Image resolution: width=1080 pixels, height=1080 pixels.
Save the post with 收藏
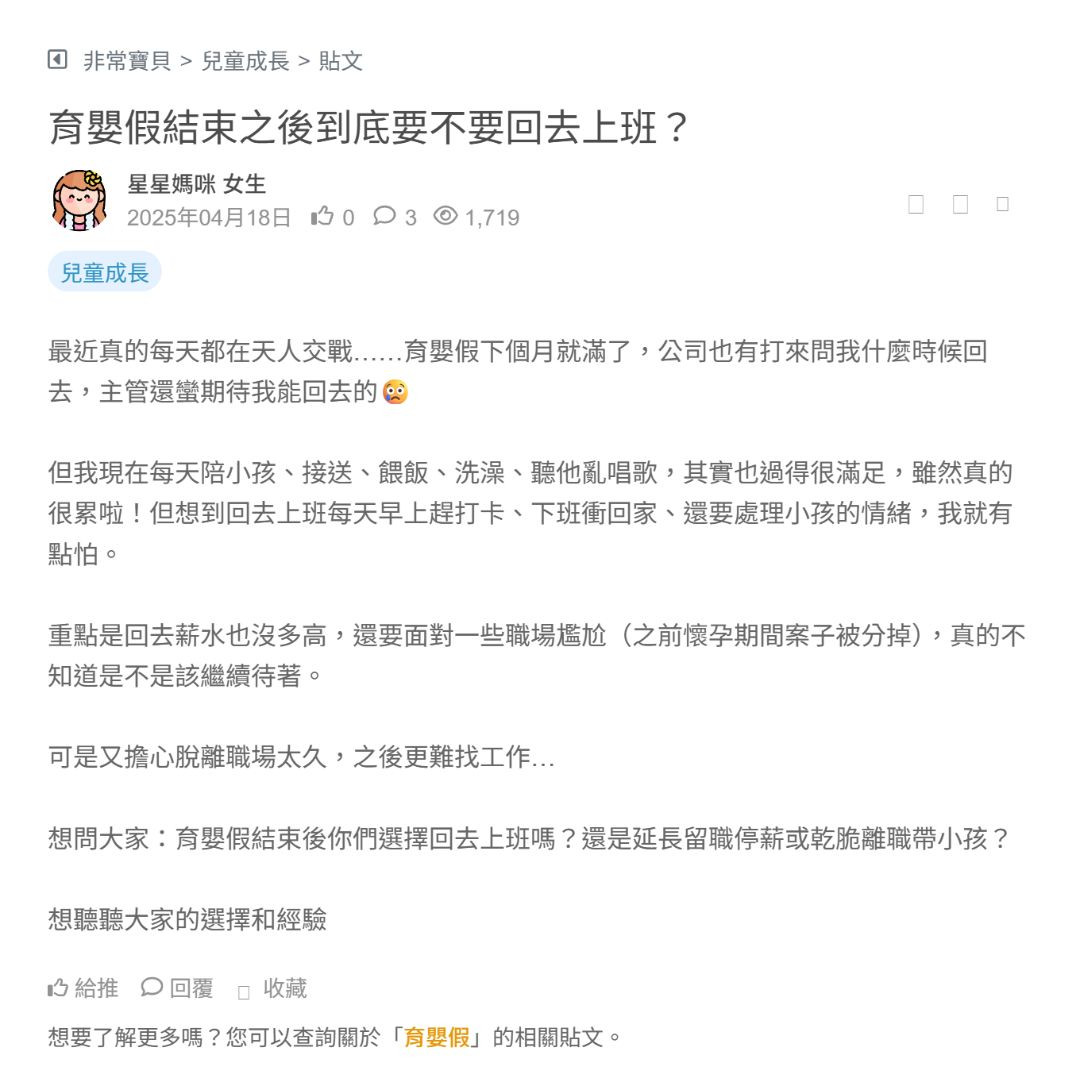273,988
